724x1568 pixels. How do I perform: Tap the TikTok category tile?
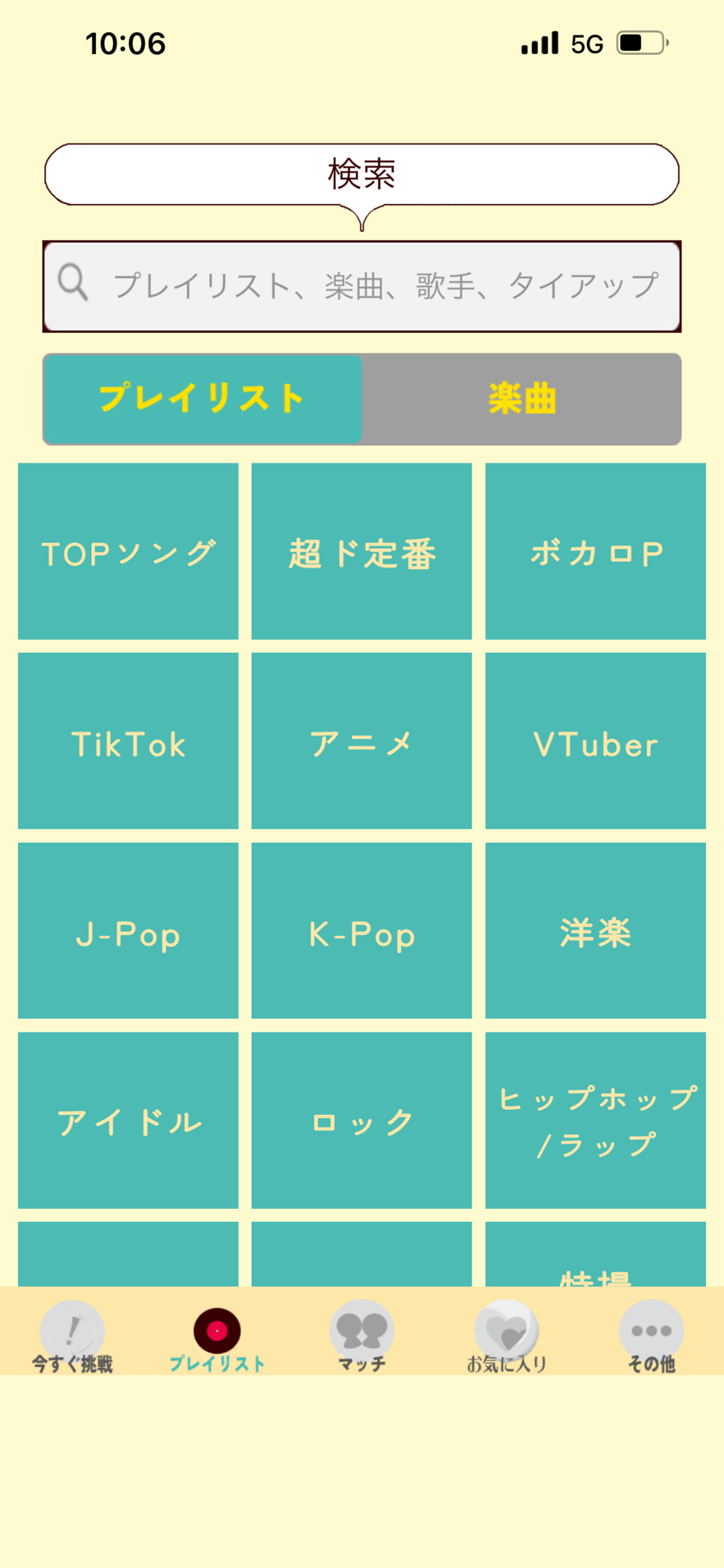click(128, 743)
